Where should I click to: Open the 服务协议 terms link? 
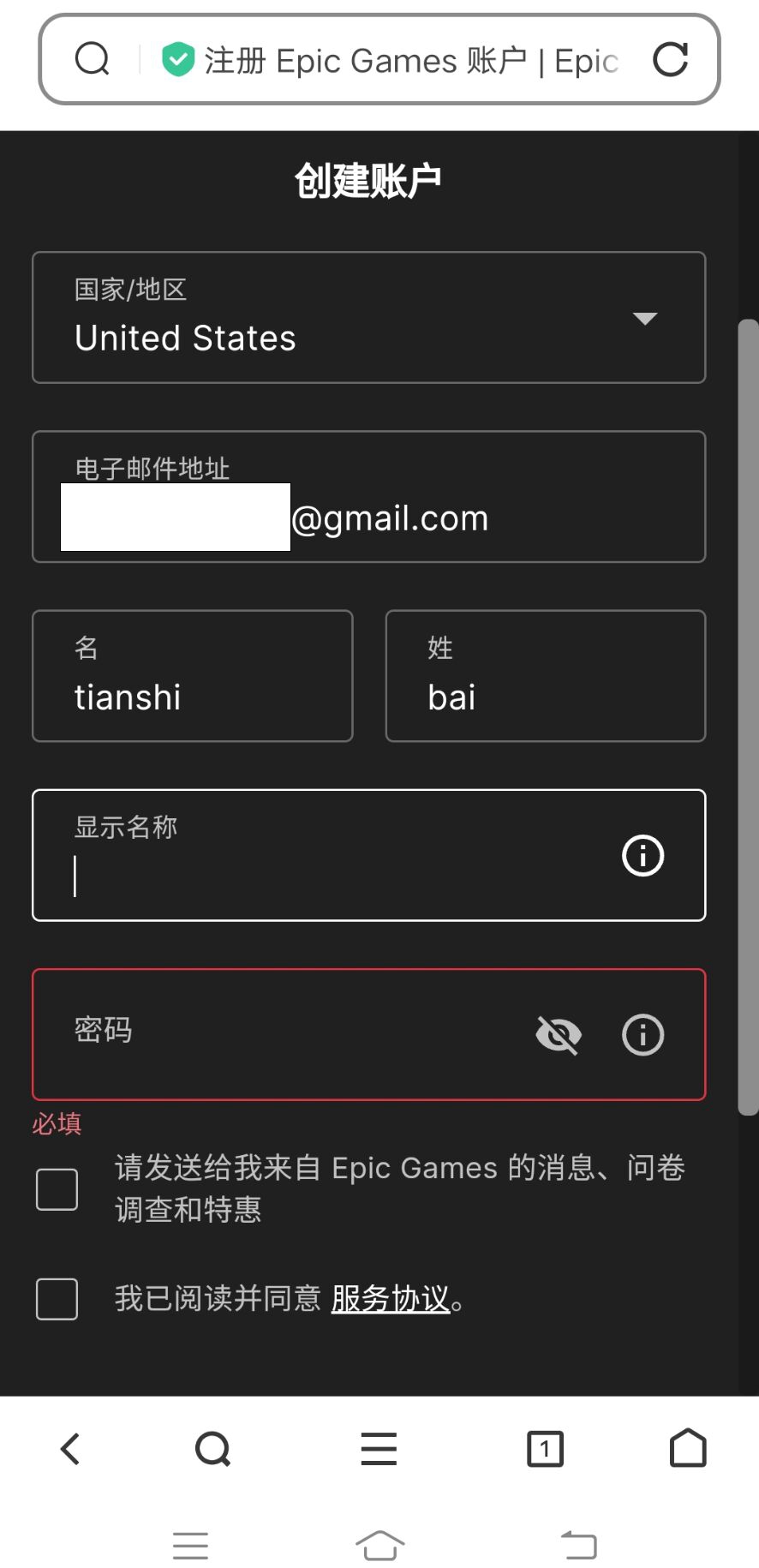point(390,1299)
